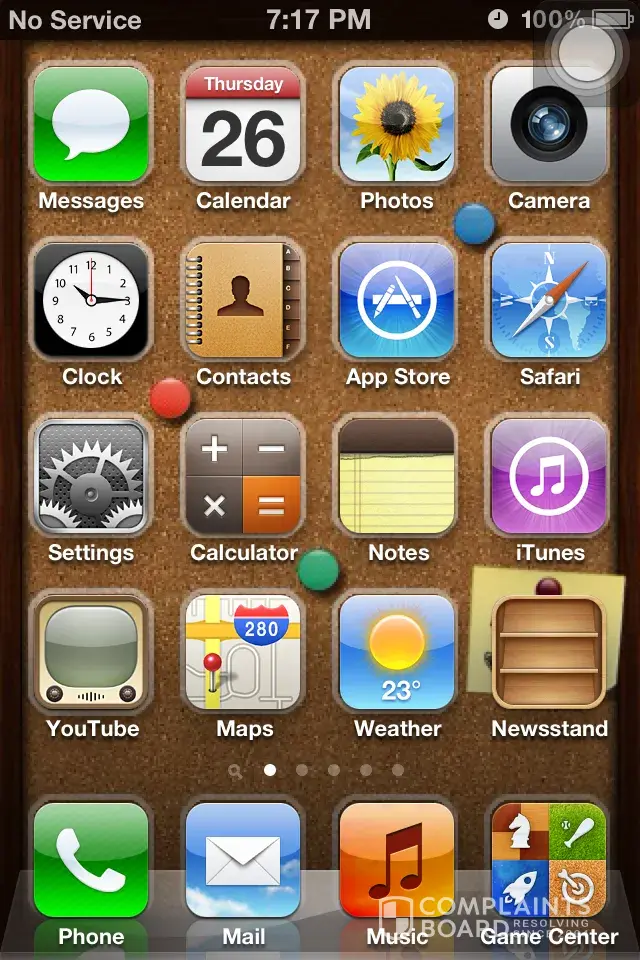This screenshot has width=640, height=960.
Task: Launch the Calculator
Action: click(243, 477)
